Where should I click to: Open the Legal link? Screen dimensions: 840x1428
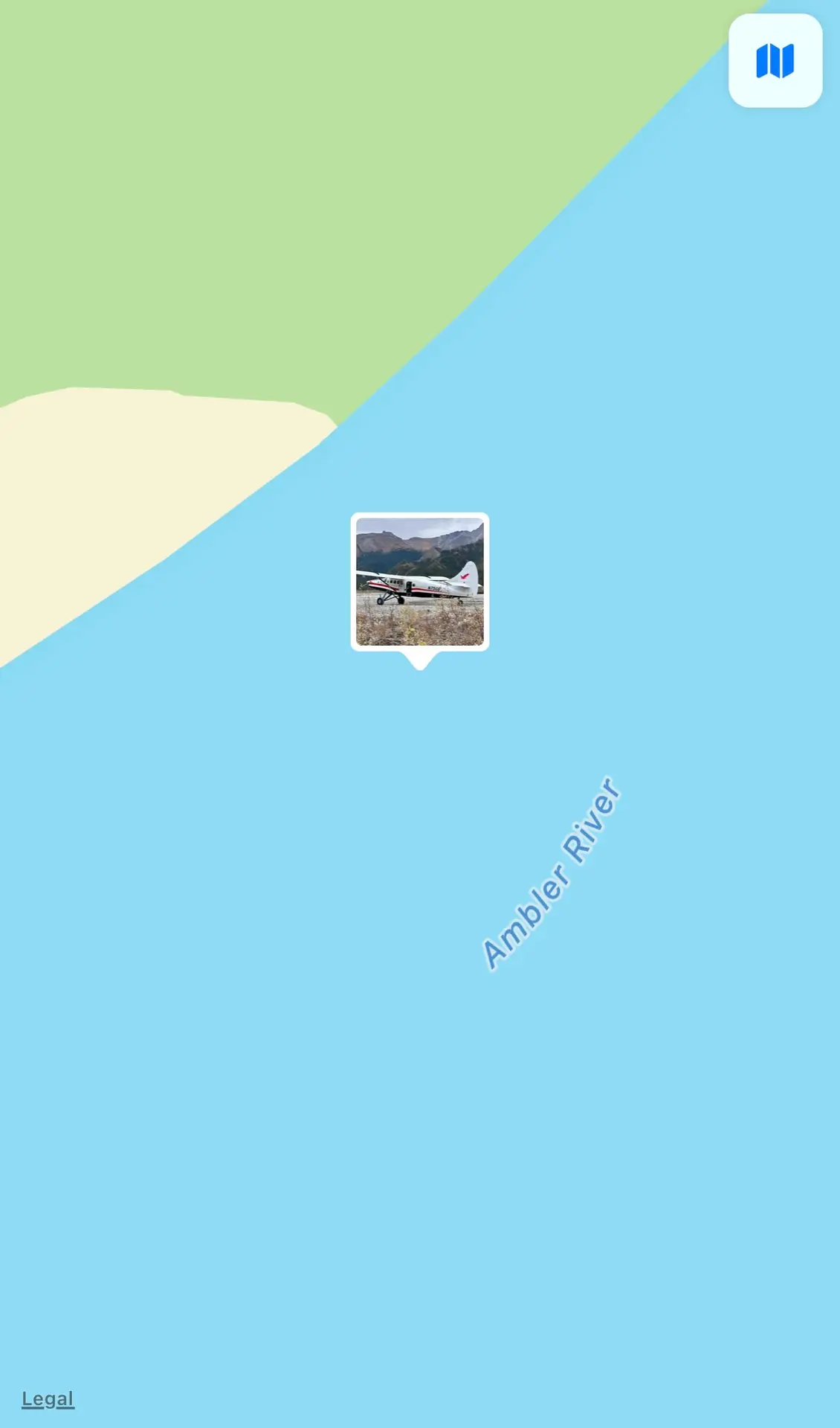48,1399
